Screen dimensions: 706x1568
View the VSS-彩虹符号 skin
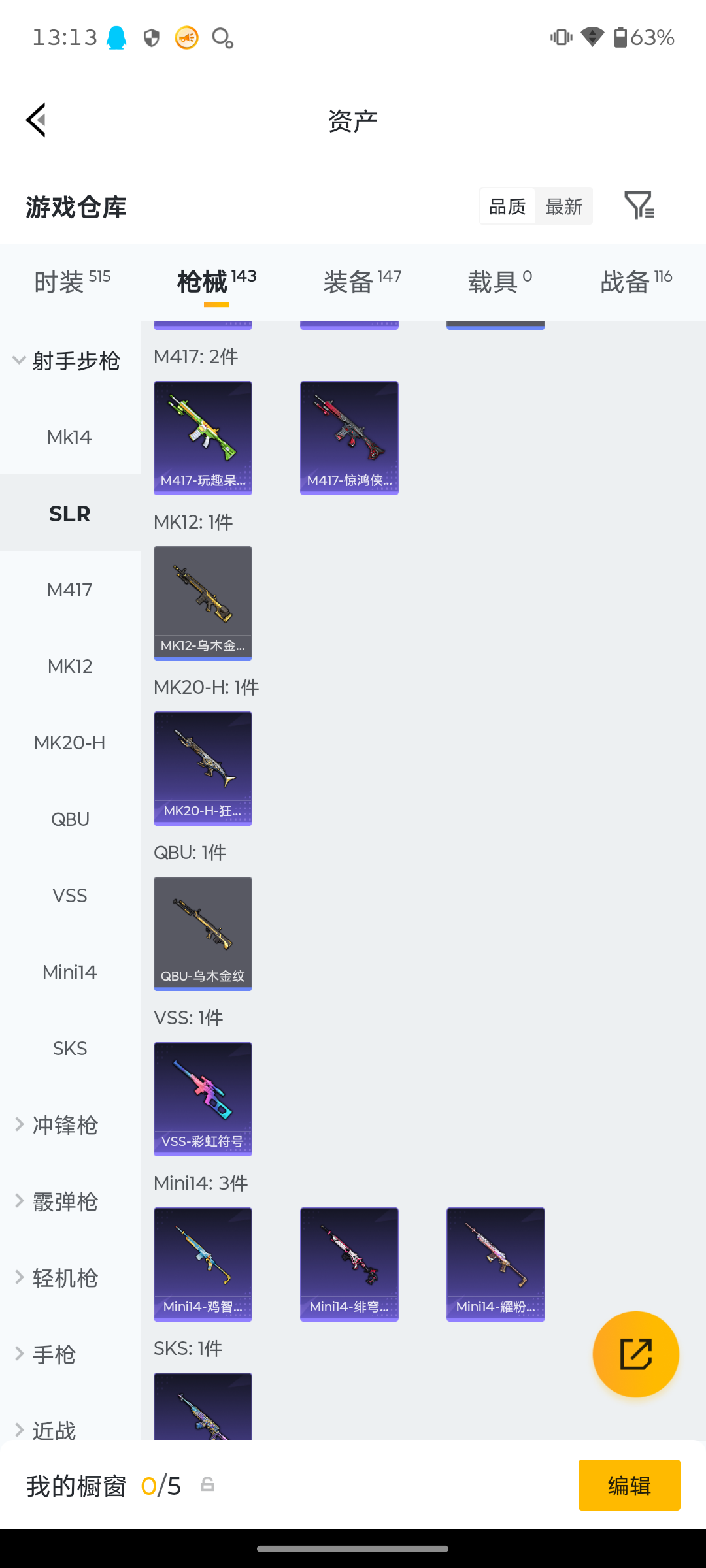203,1099
